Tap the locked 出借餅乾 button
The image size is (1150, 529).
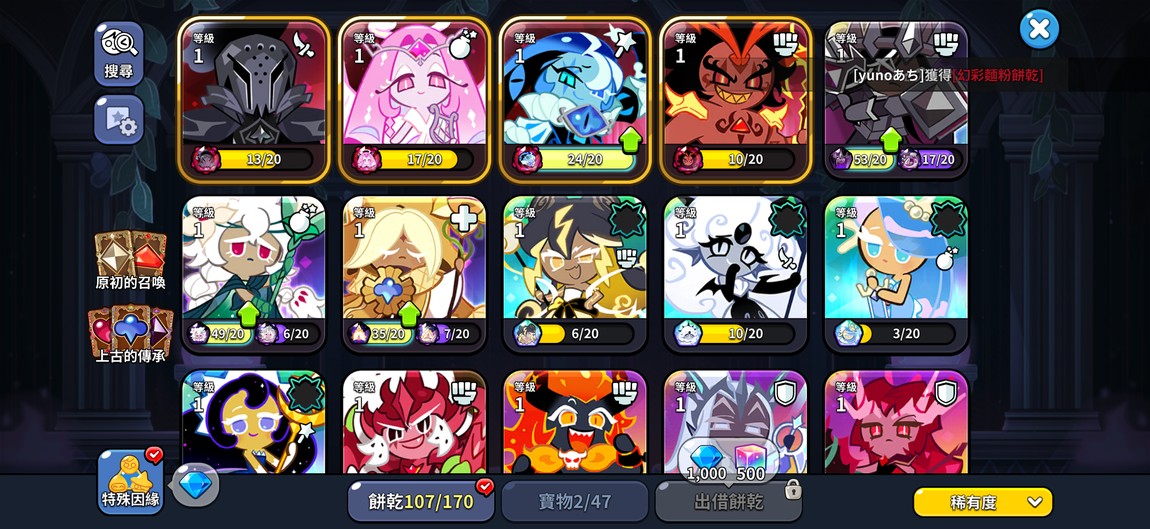click(x=729, y=501)
